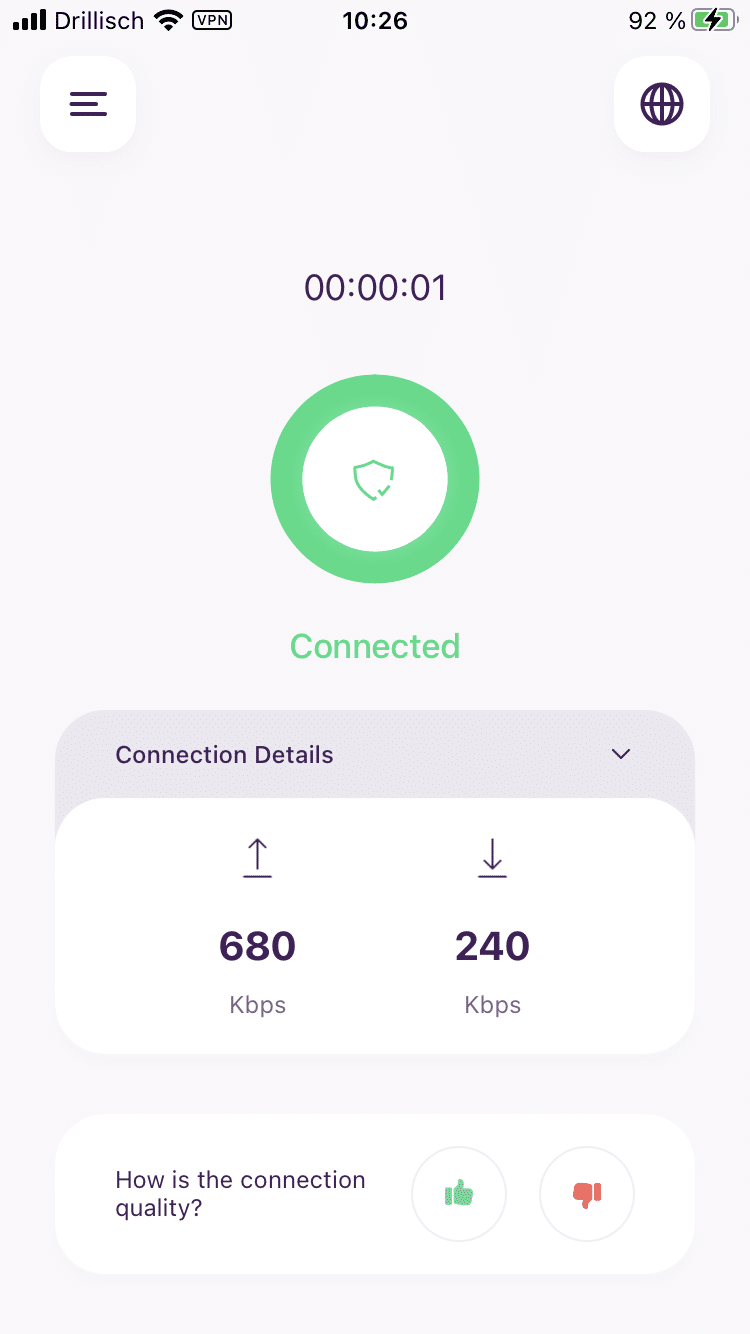Rate connection quality with thumbs down
This screenshot has height=1334, width=750.
(587, 1193)
